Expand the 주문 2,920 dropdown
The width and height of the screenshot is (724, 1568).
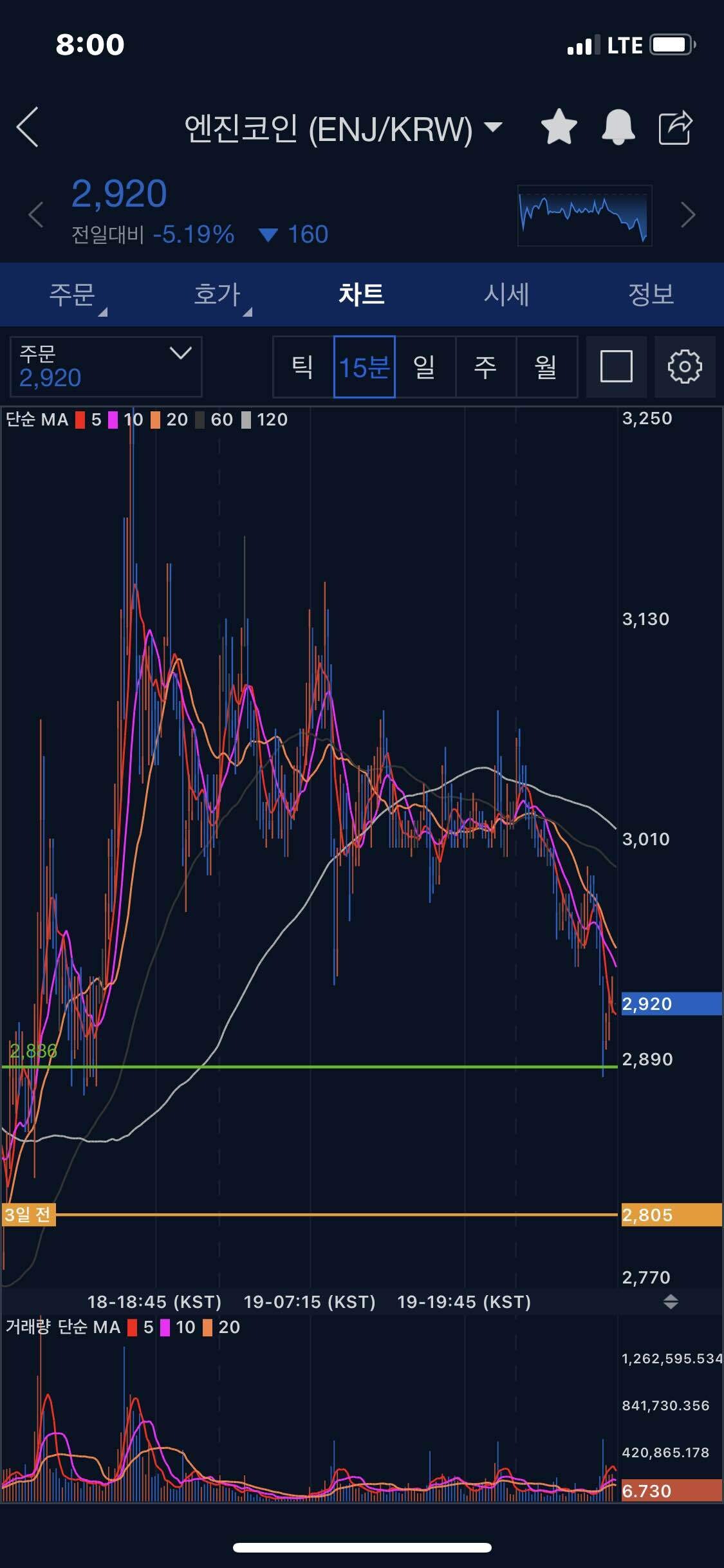106,366
